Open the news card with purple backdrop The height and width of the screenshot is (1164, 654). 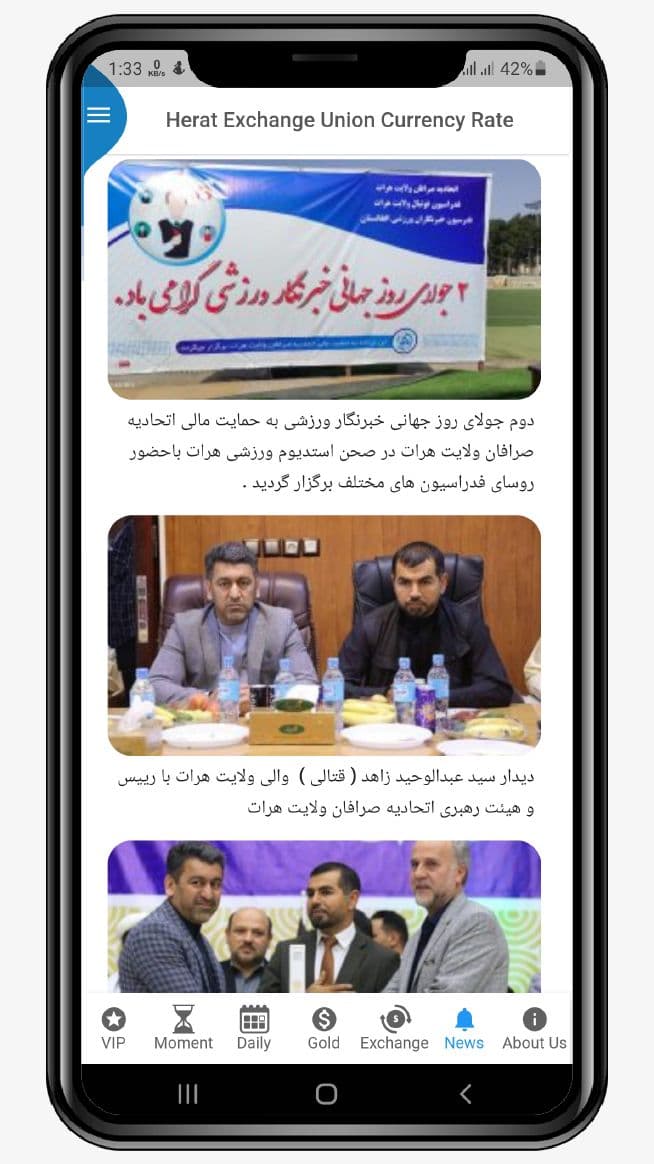(x=324, y=915)
